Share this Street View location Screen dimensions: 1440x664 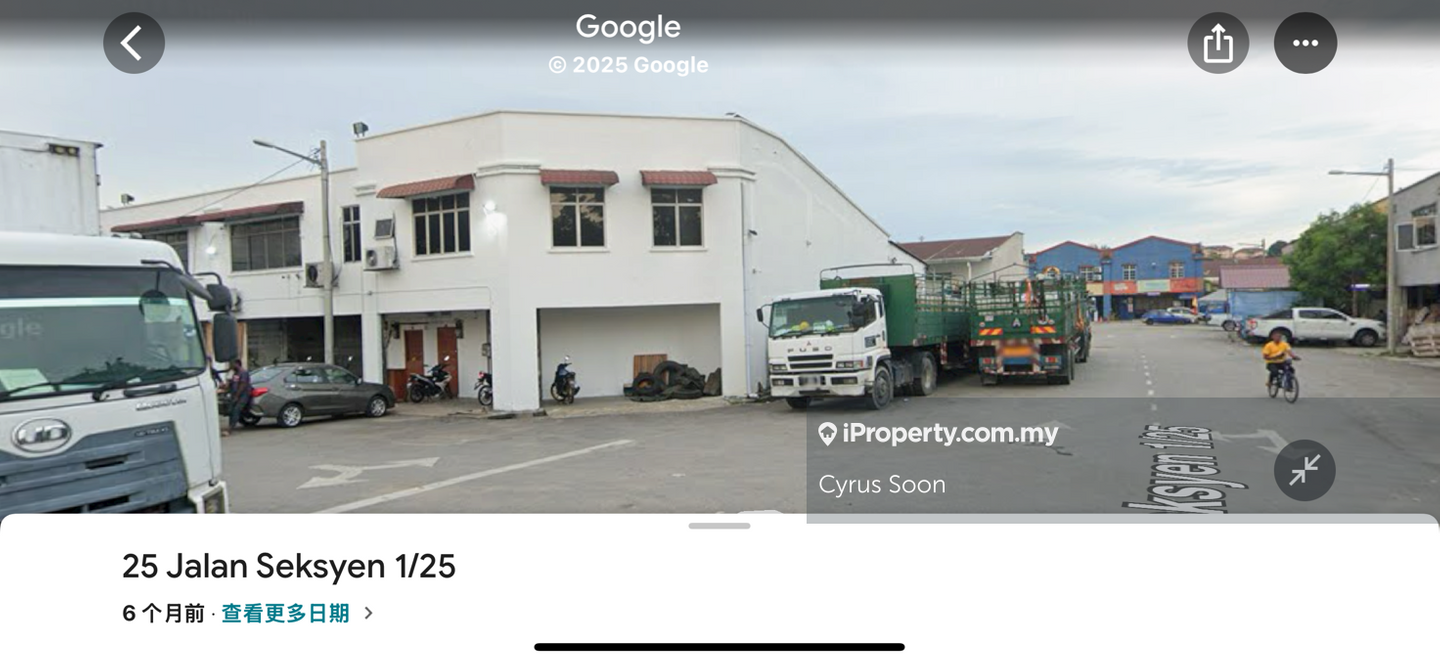[1217, 43]
